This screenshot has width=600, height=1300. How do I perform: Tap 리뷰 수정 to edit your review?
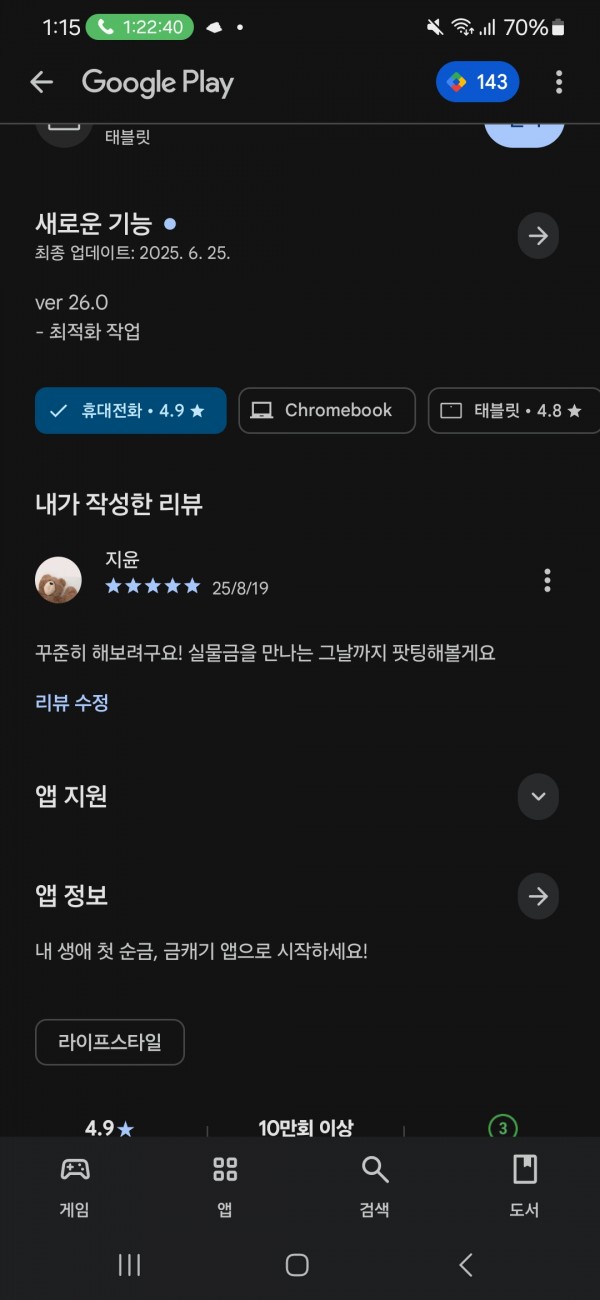[x=72, y=703]
